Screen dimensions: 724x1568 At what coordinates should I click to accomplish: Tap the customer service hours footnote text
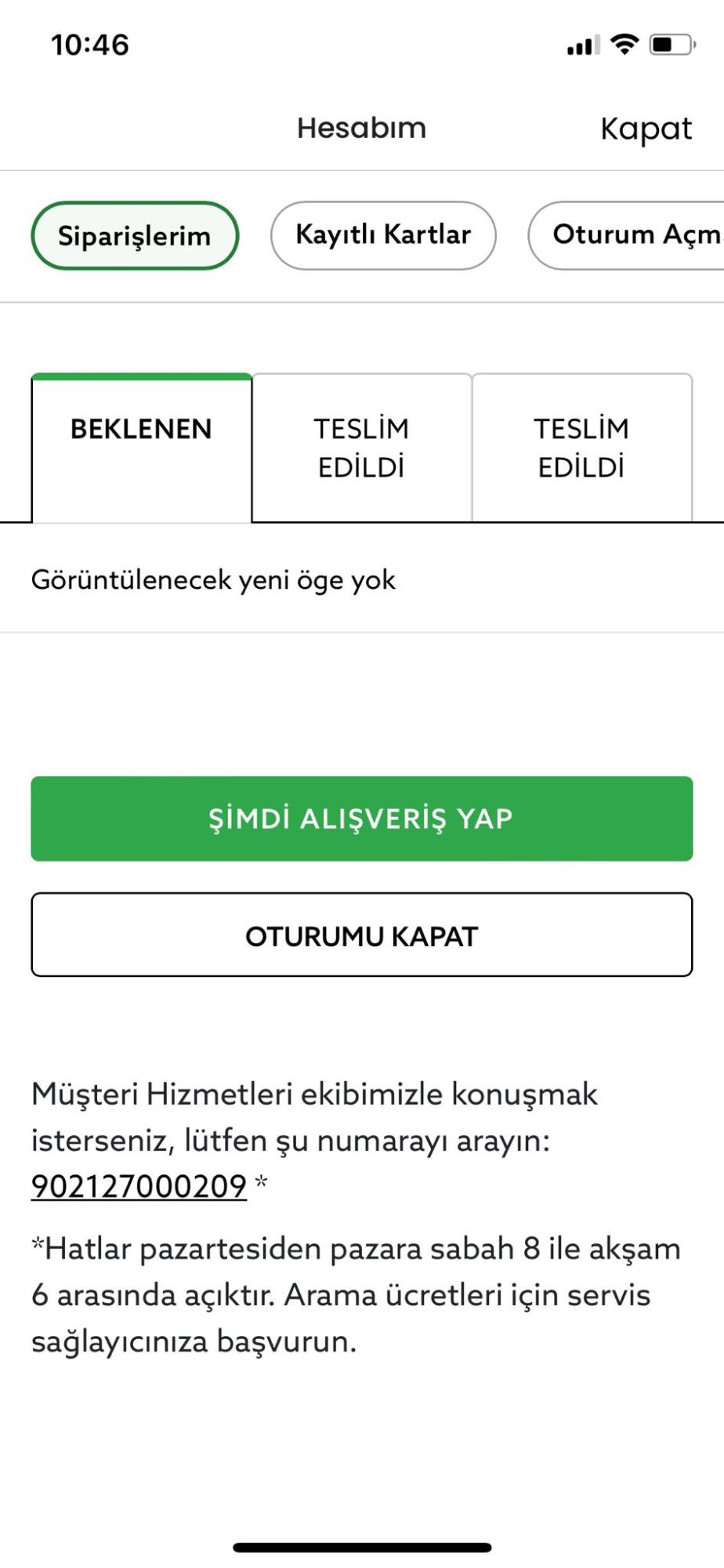pyautogui.click(x=355, y=1294)
